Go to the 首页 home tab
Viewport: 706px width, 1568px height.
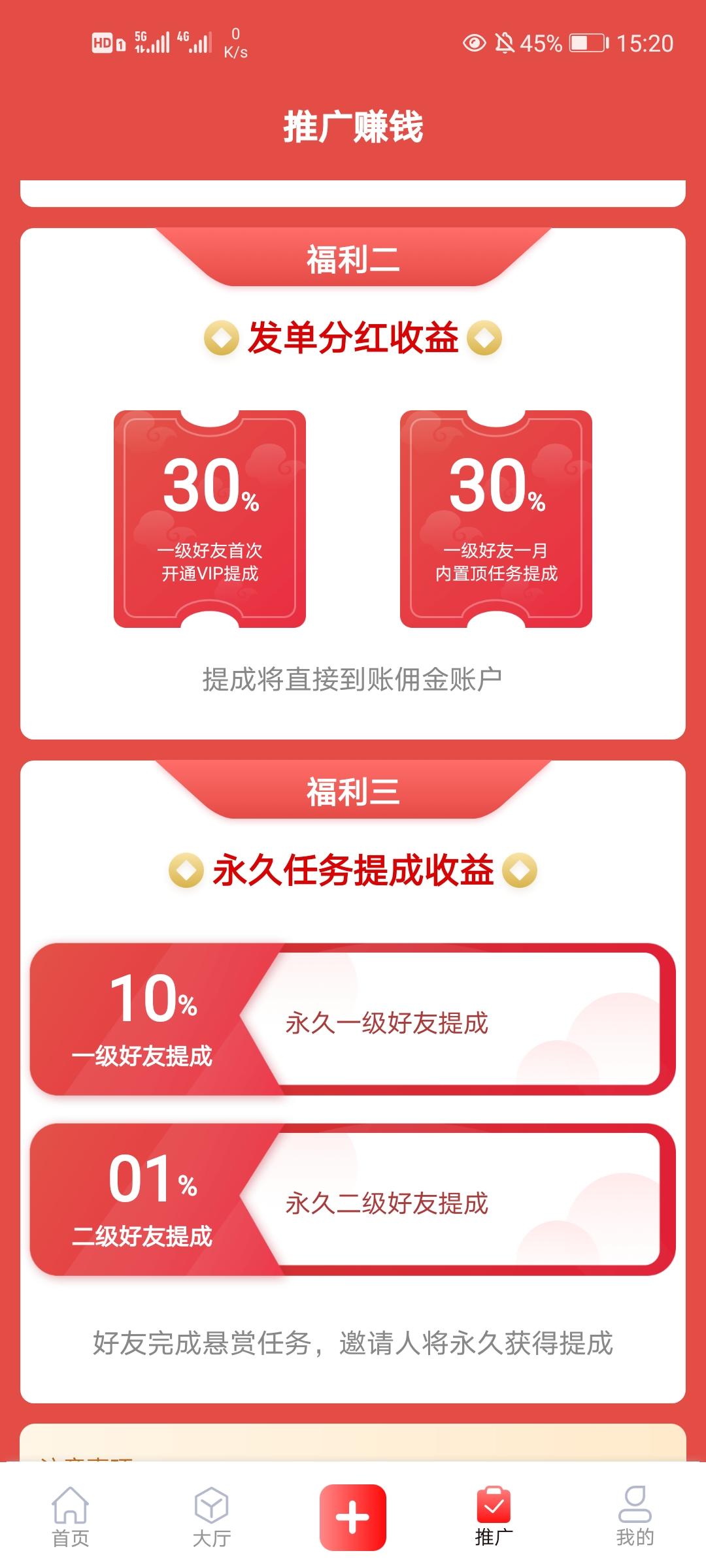71,1516
